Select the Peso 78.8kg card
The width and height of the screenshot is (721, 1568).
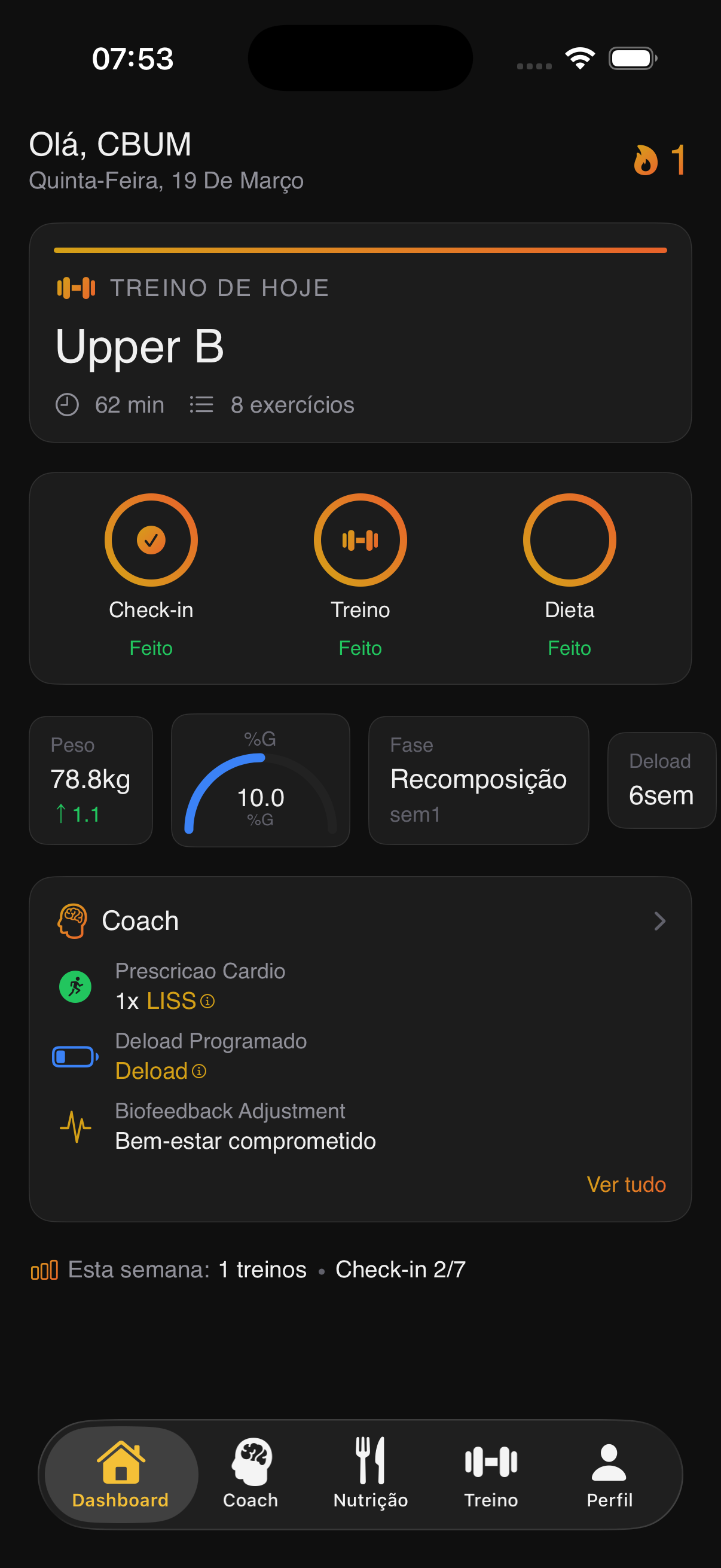point(91,780)
